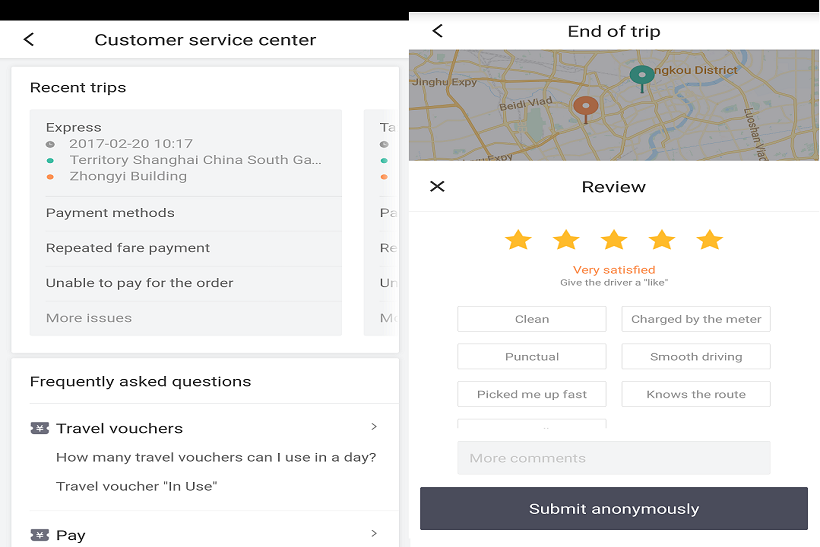Select Picked me up fast tag

532,394
